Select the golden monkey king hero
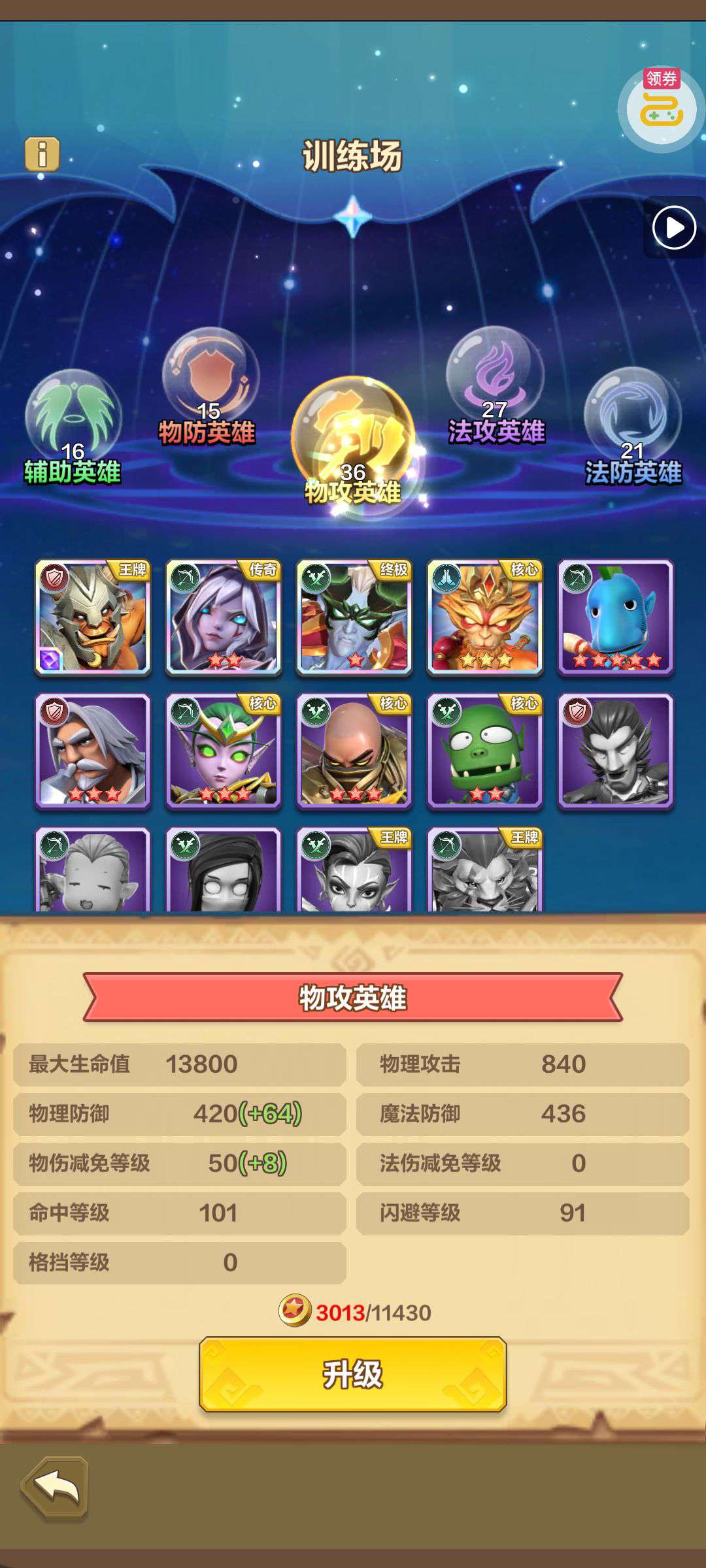This screenshot has width=706, height=1568. click(x=485, y=617)
